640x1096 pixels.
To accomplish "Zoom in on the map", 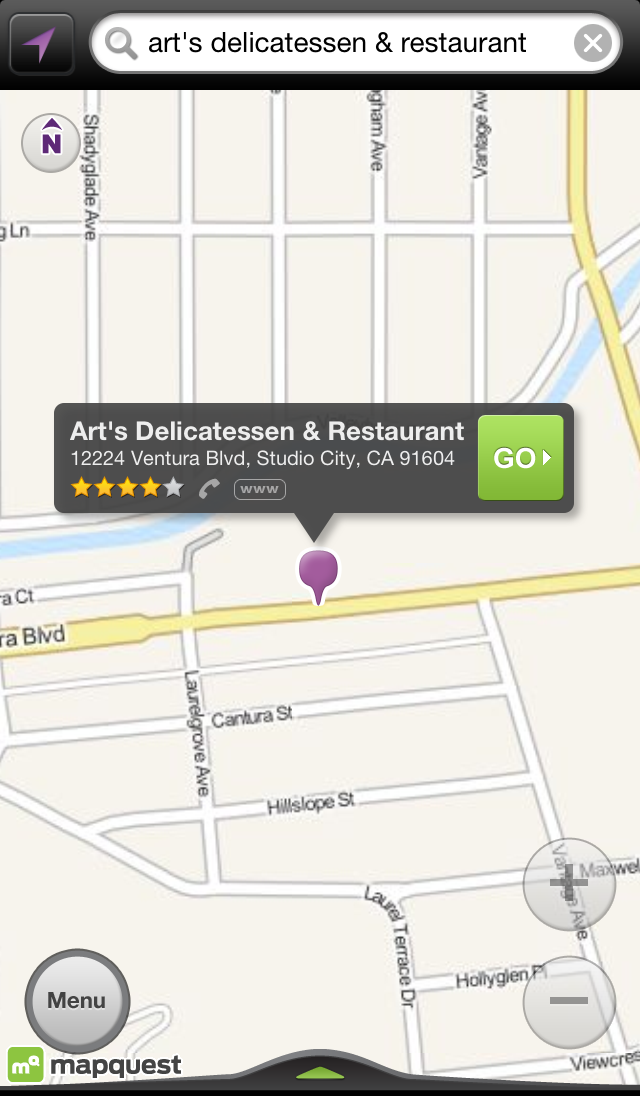I will [x=568, y=884].
